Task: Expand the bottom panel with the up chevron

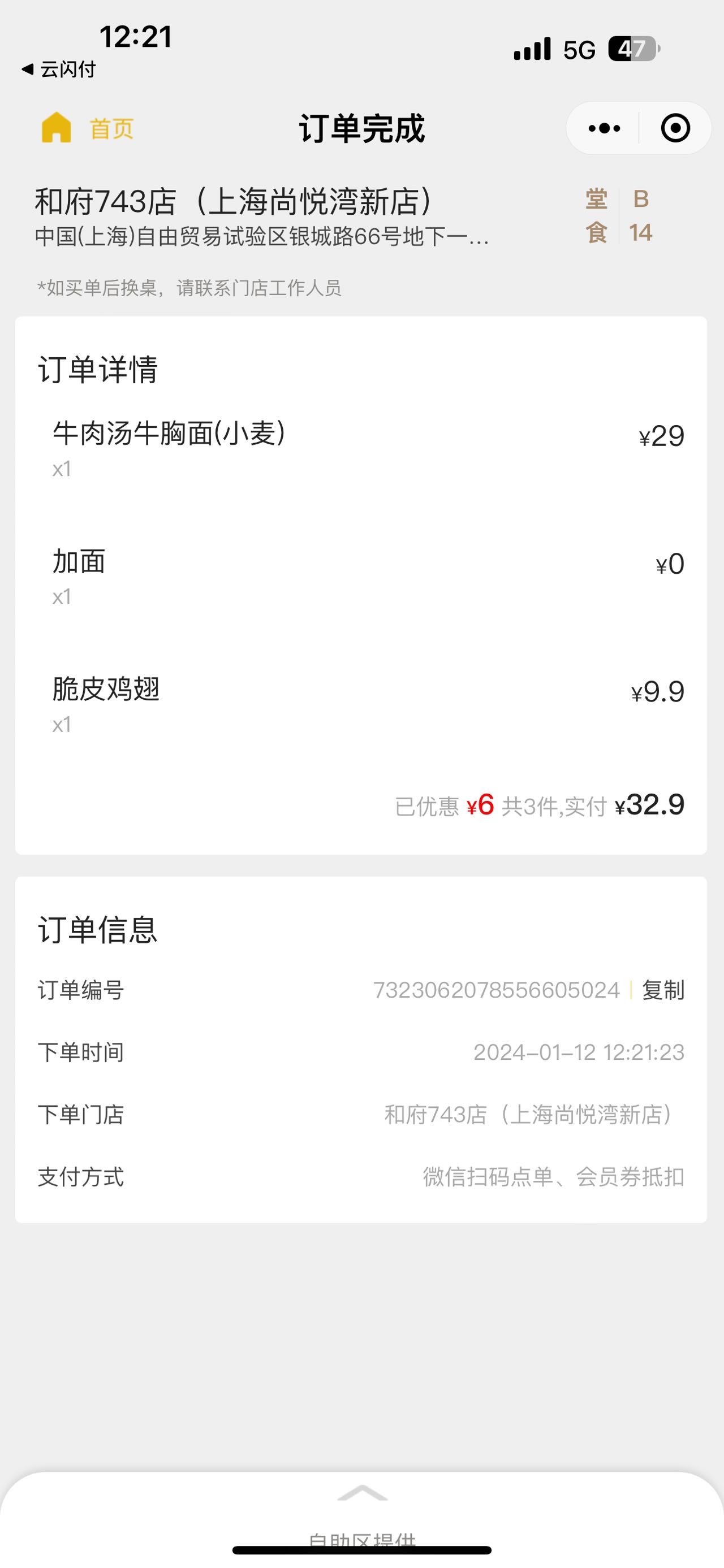Action: tap(363, 1493)
